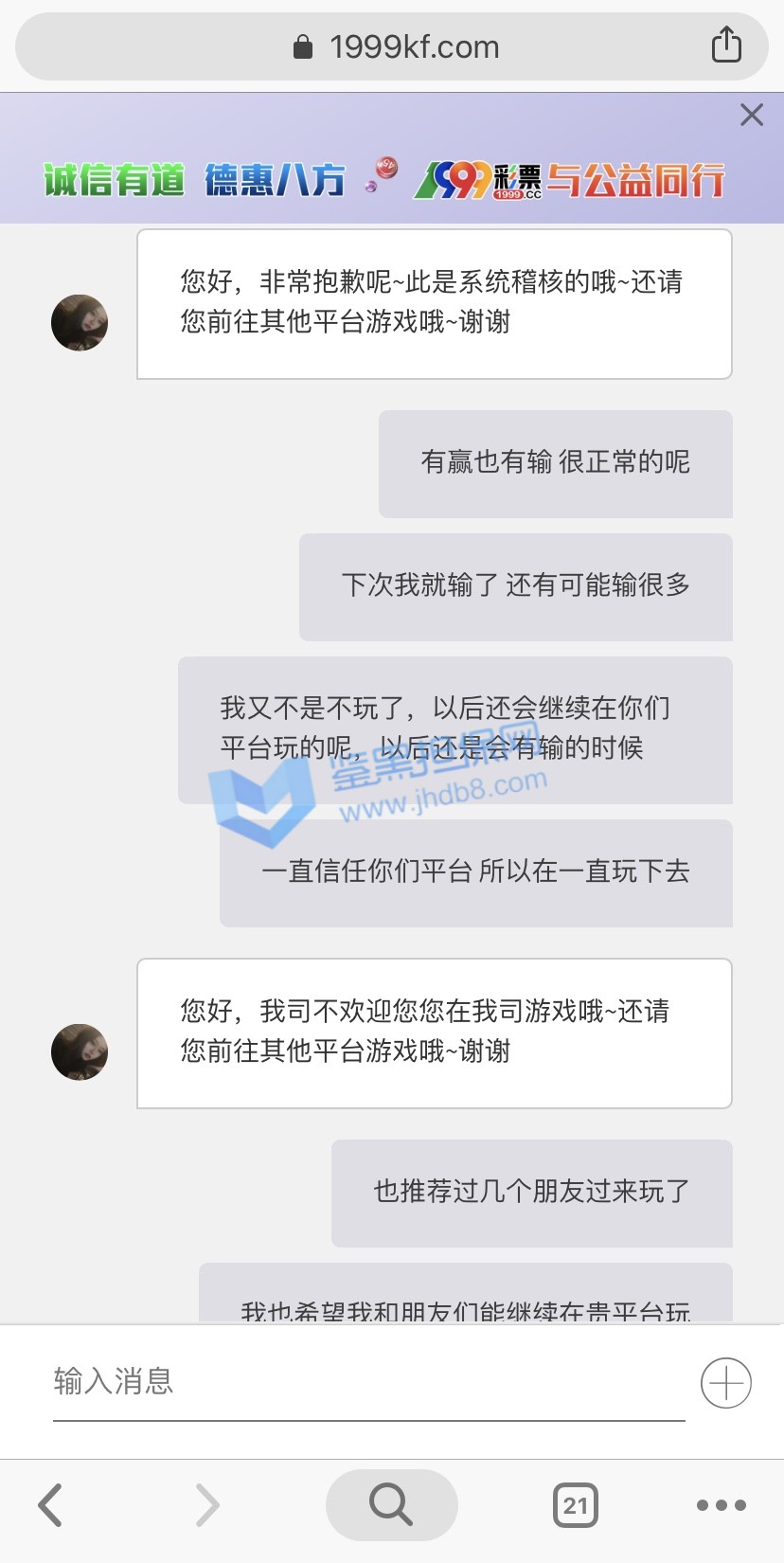Go back to the previous page
This screenshot has height=1563, width=784.
(x=50, y=1505)
